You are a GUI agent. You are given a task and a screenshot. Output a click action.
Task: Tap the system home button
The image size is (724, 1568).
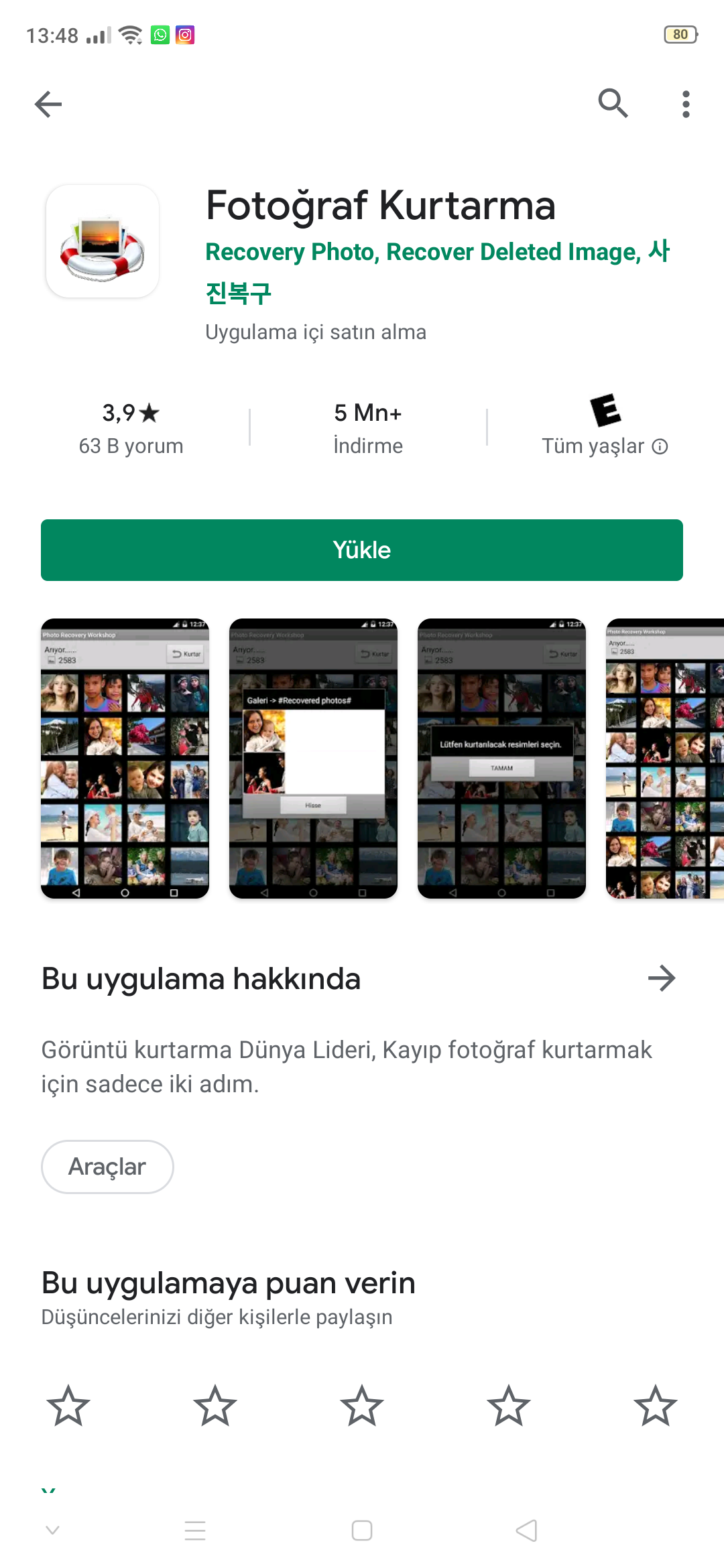point(362,1530)
